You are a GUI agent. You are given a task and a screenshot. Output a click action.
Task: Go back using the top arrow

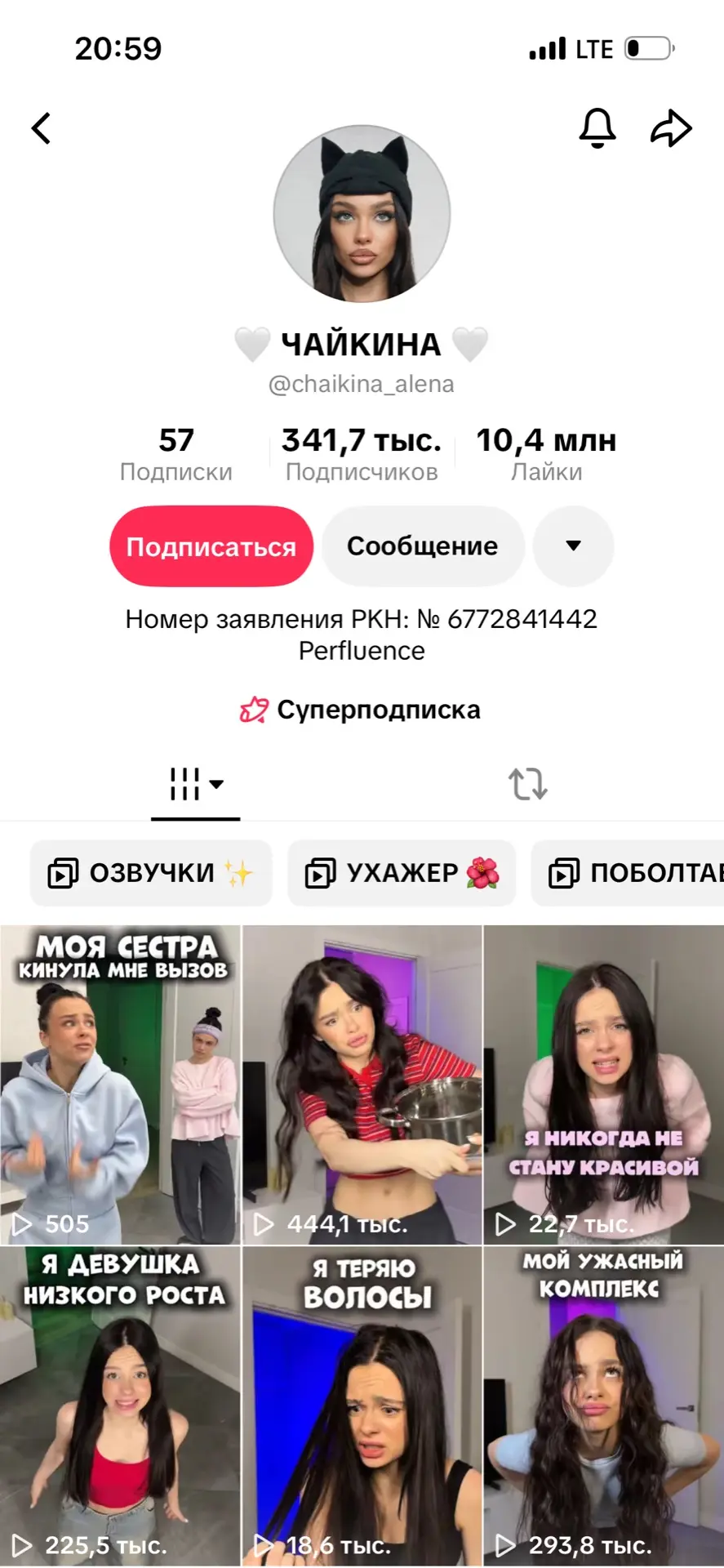pos(42,128)
